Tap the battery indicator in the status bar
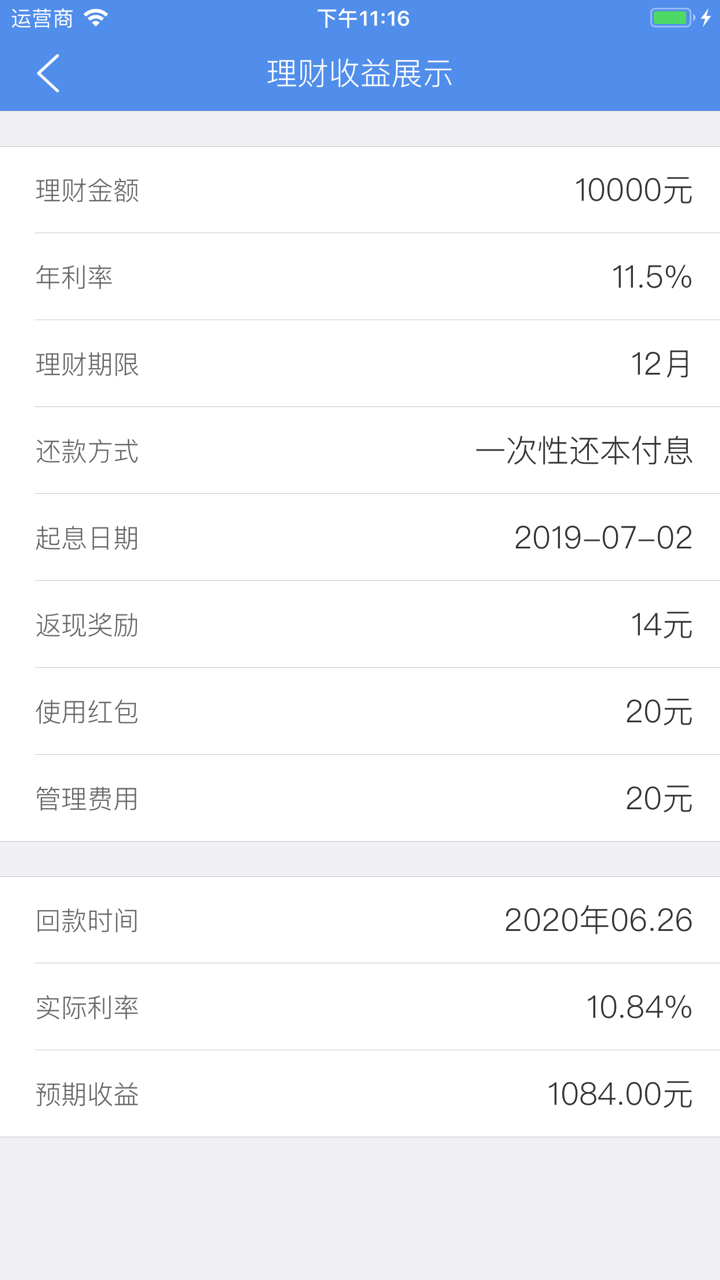 click(x=672, y=16)
